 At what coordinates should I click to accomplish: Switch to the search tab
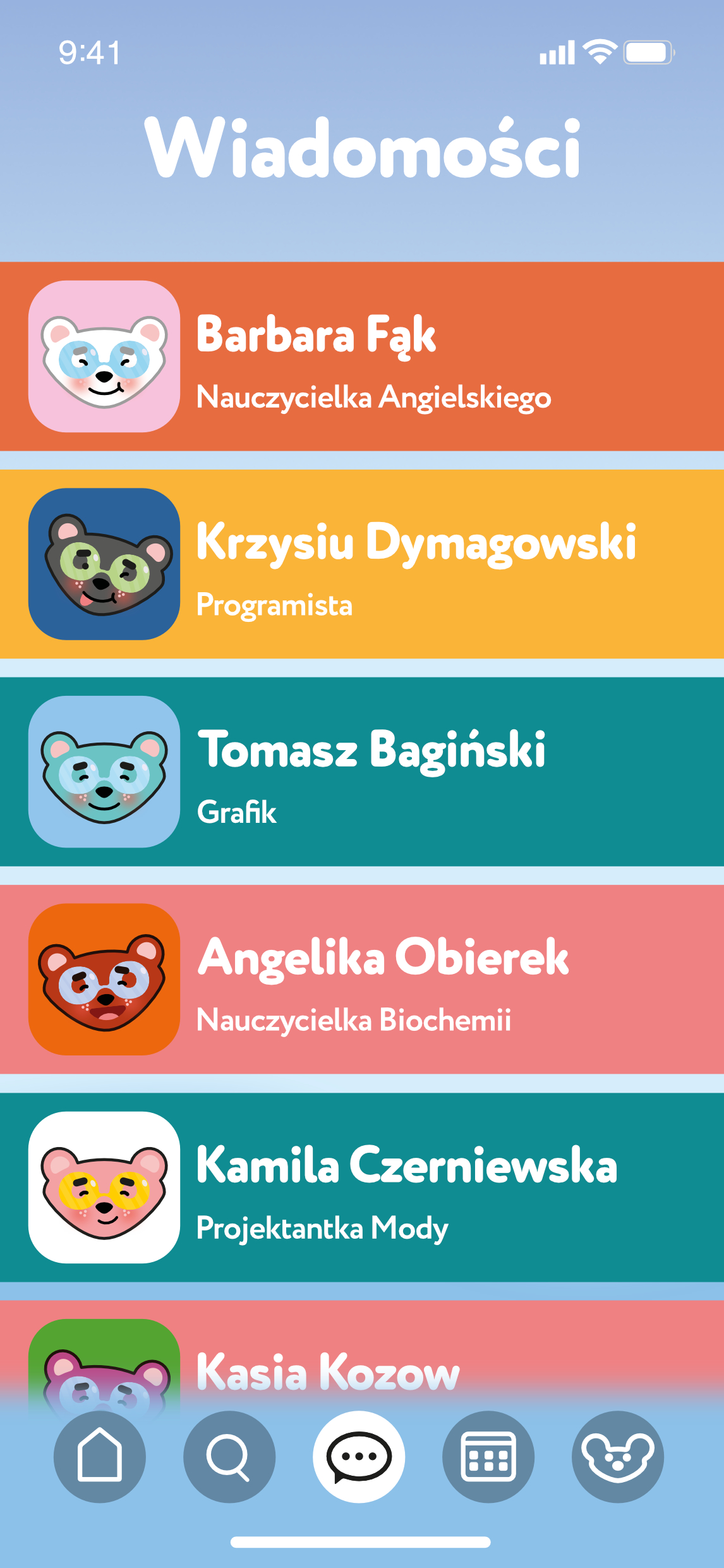(229, 1456)
